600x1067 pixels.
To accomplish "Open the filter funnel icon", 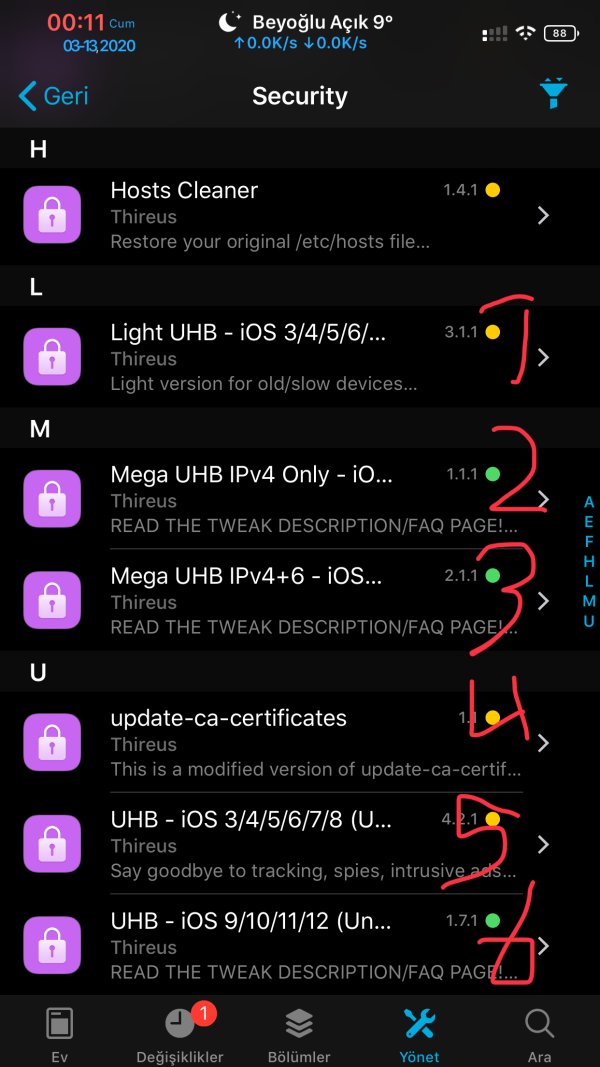I will click(553, 94).
